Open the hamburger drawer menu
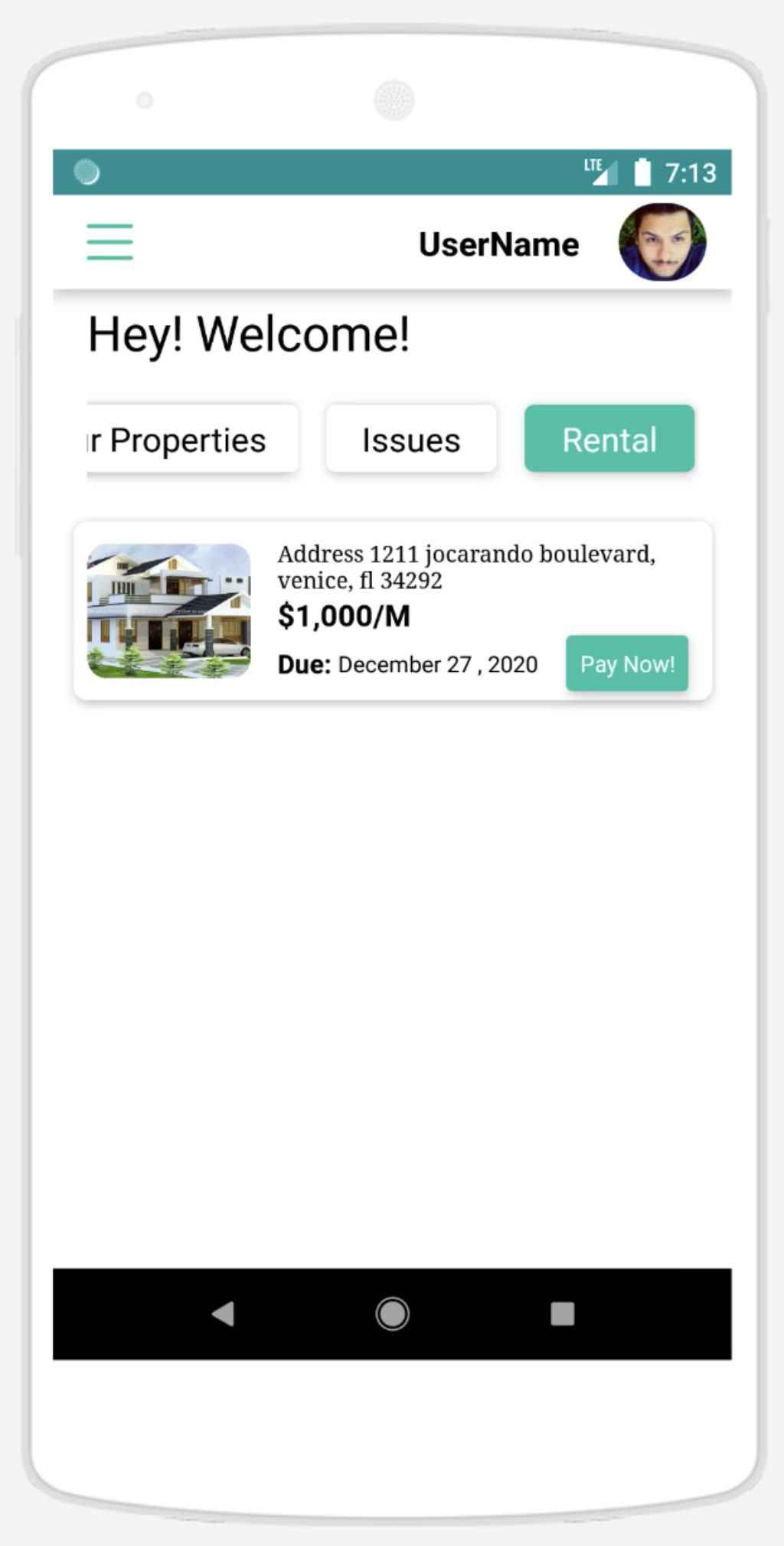Screen dimensions: 784x1546 tap(109, 242)
